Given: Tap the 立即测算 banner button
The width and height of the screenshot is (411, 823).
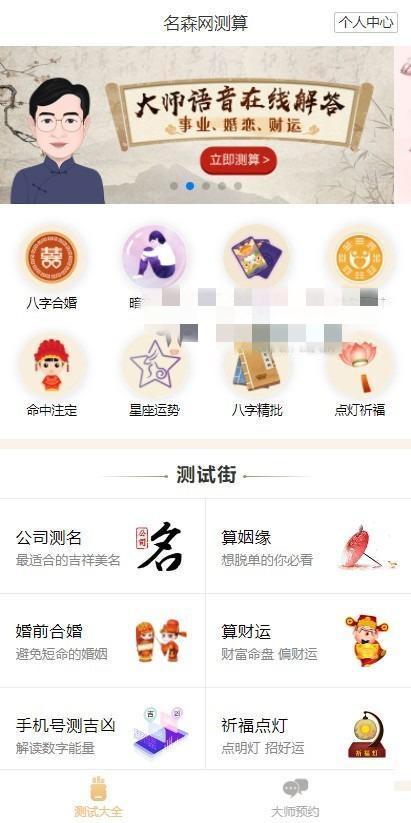Looking at the screenshot, I should click(x=238, y=160).
